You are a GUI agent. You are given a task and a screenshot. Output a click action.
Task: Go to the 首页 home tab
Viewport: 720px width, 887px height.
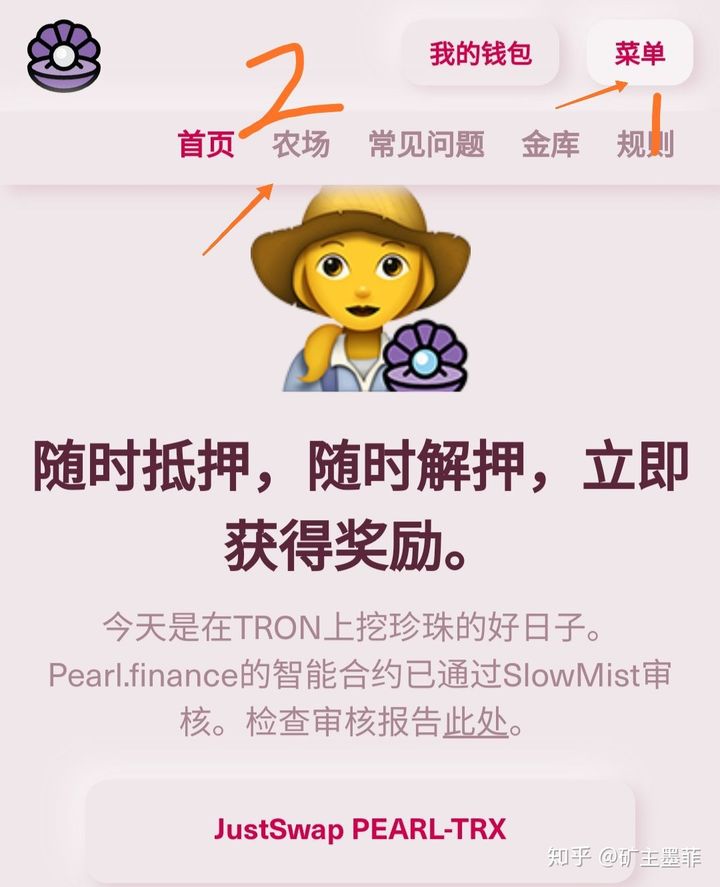(206, 144)
